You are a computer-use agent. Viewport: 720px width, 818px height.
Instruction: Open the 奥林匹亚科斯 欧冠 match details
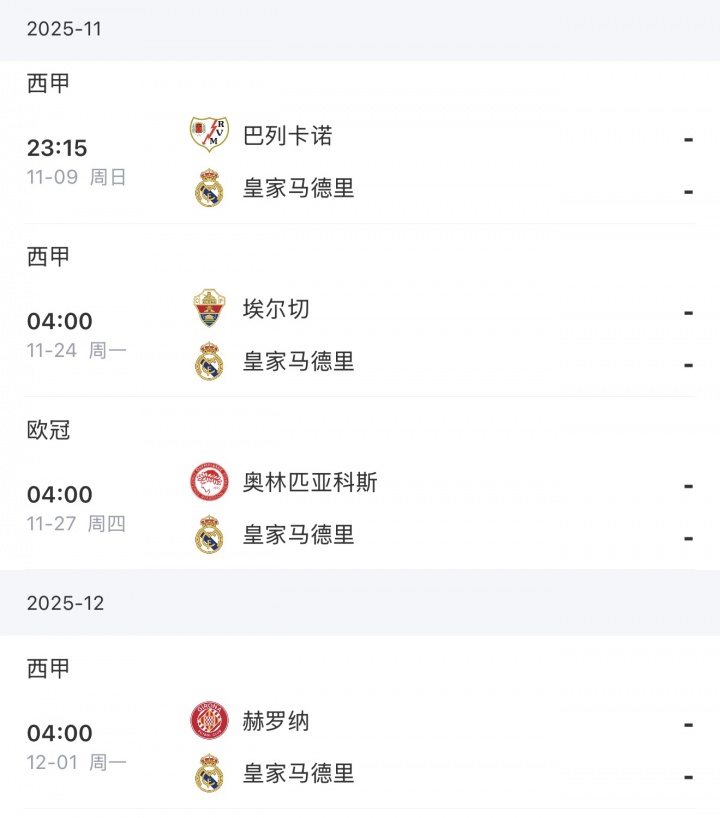tap(360, 508)
